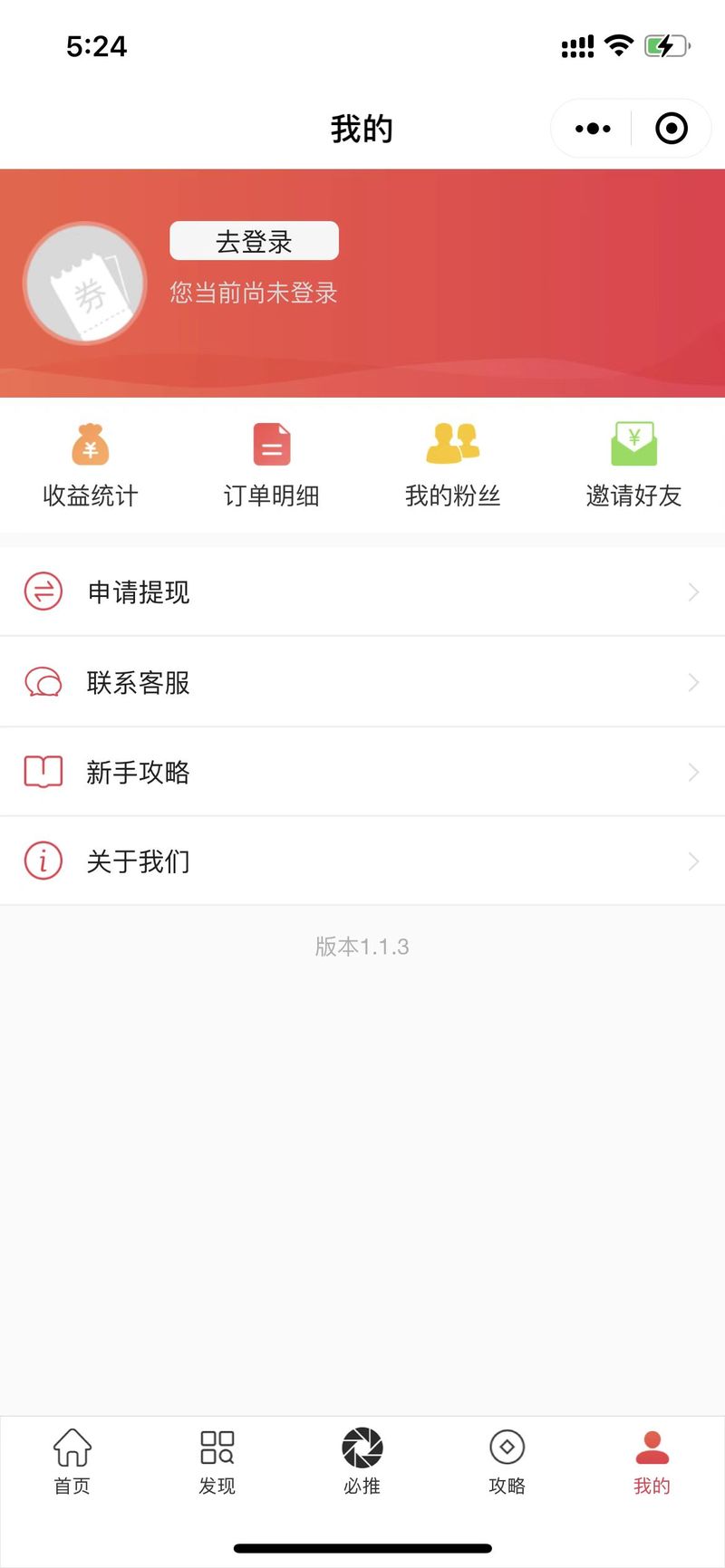Open the 申请提现 withdrawal row
Viewport: 725px width, 1568px height.
(362, 592)
